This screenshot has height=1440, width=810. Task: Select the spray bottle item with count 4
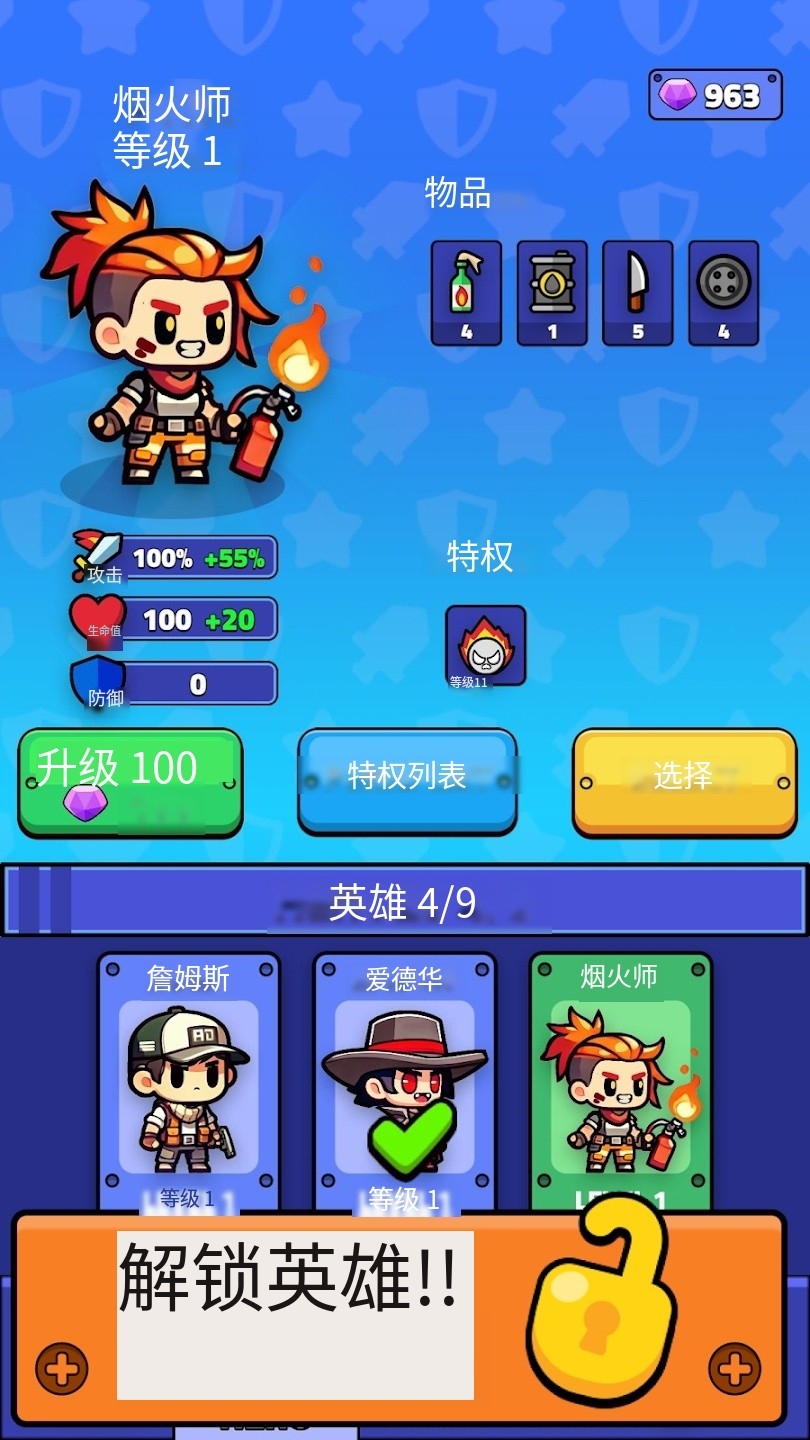(x=466, y=292)
